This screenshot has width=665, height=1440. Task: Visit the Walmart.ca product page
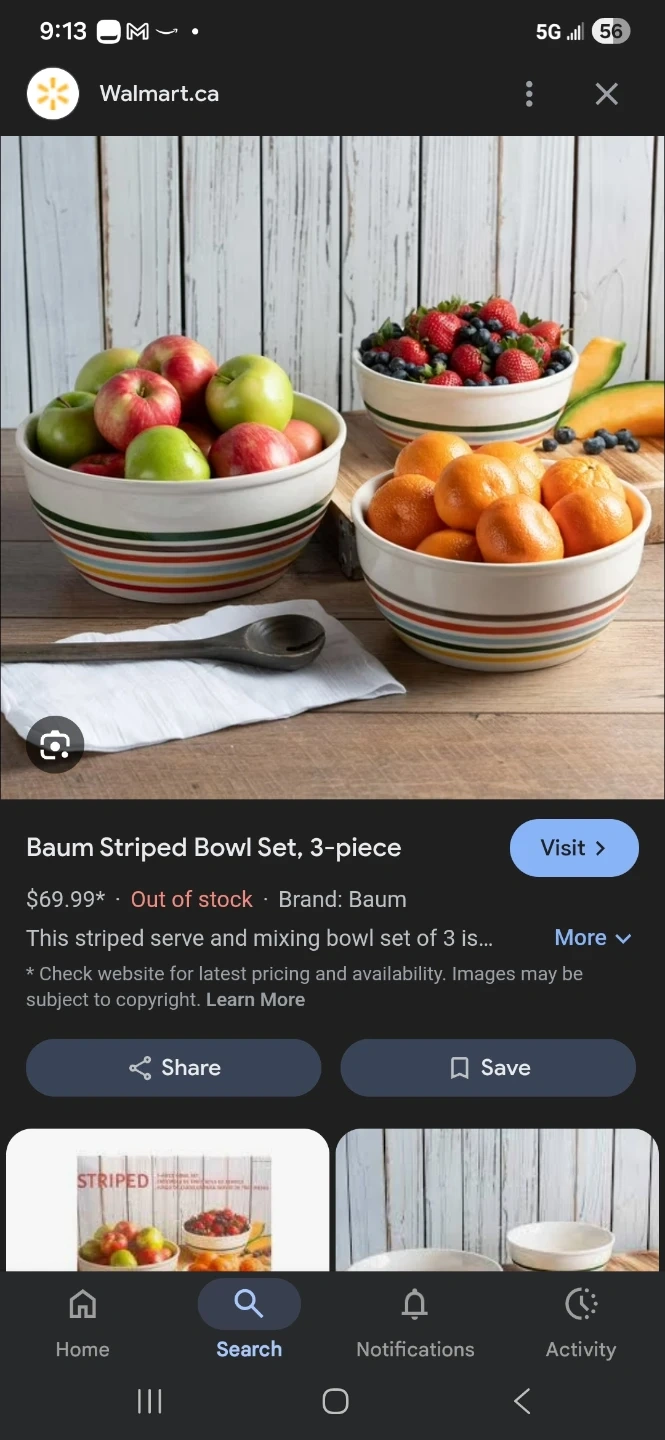coord(573,848)
